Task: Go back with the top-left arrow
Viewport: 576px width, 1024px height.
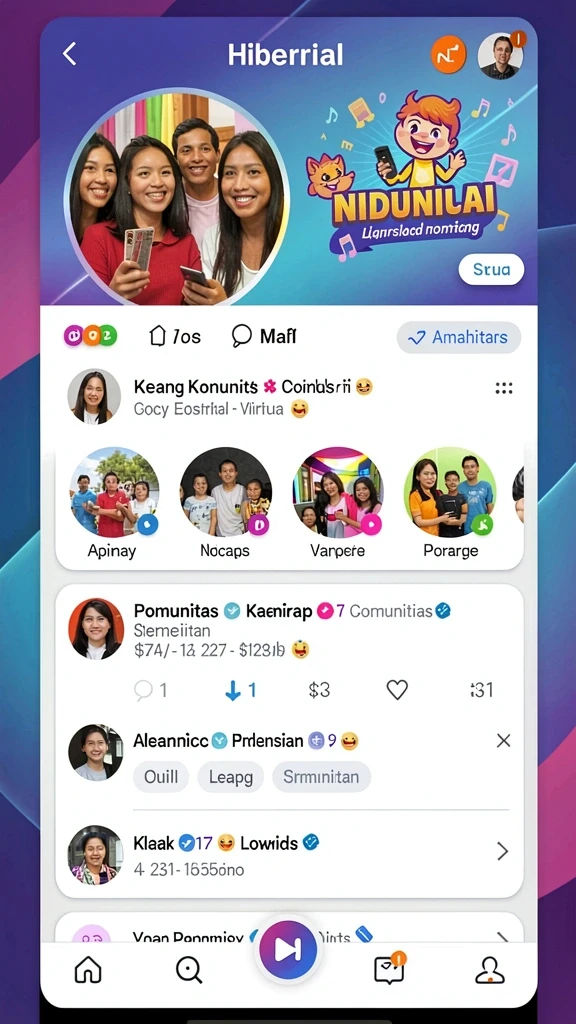Action: [x=69, y=54]
